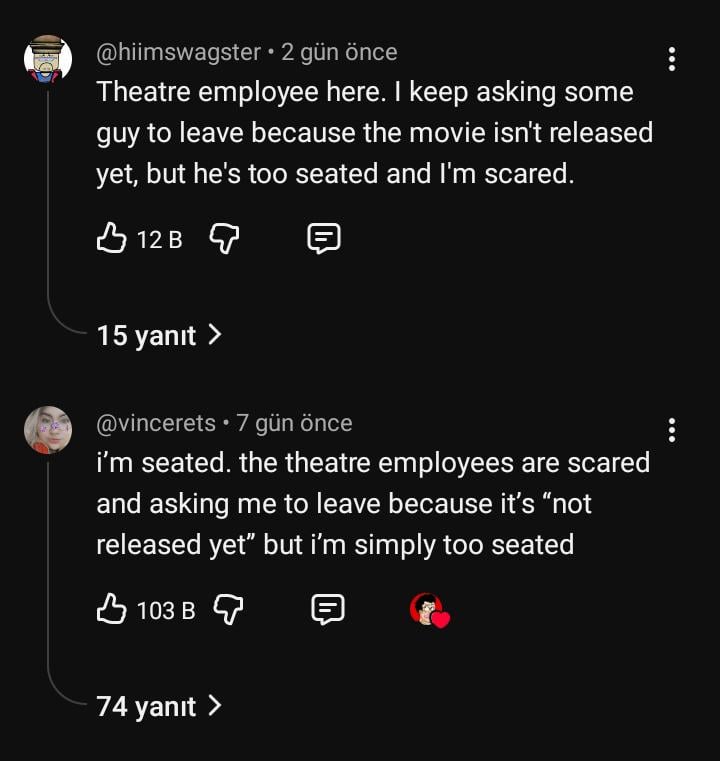This screenshot has width=720, height=761.
Task: Open the @hiimswagster username link
Action: pos(178,52)
